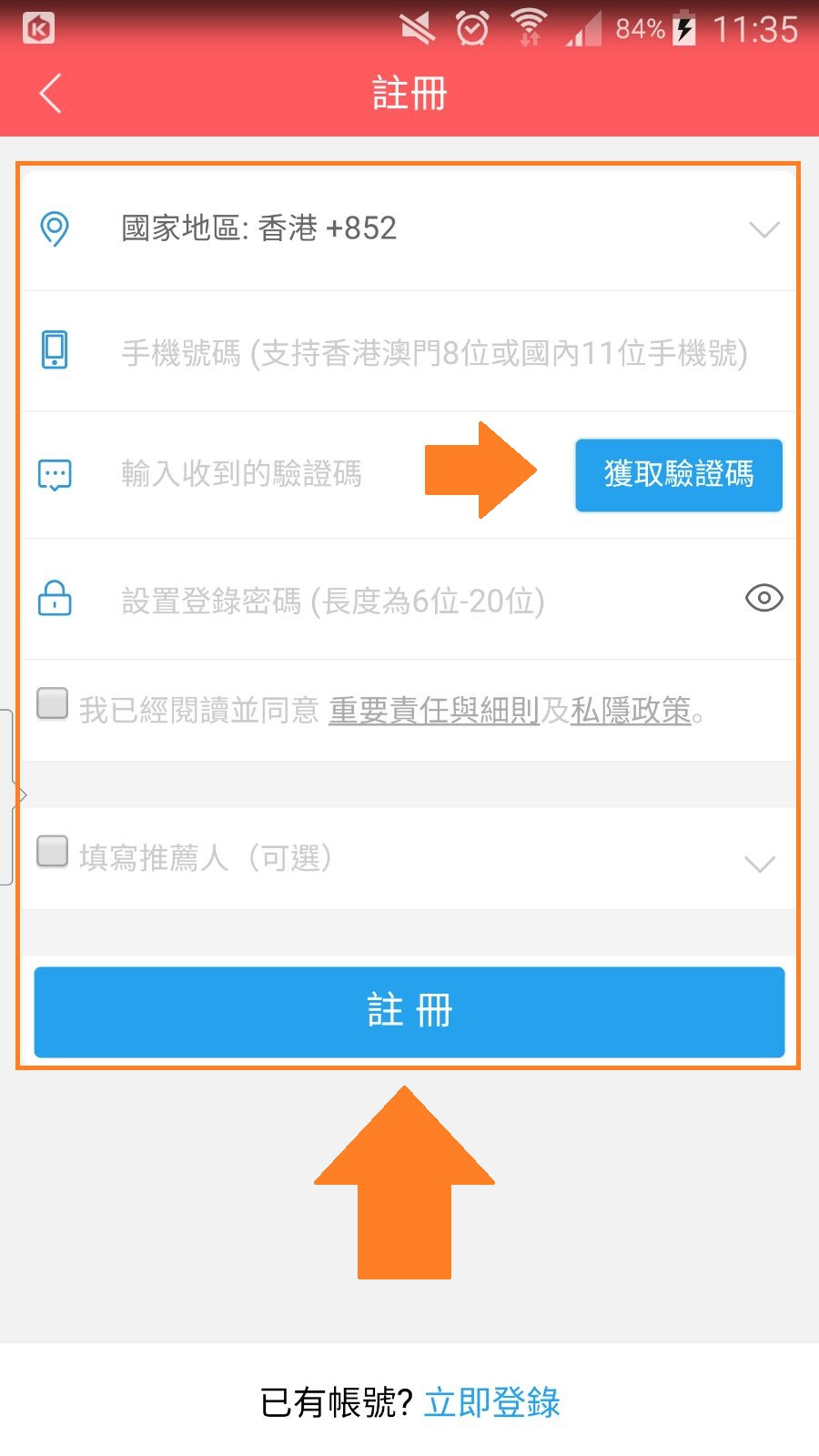
Task: Check the agree to terms checkbox
Action: pos(53,703)
